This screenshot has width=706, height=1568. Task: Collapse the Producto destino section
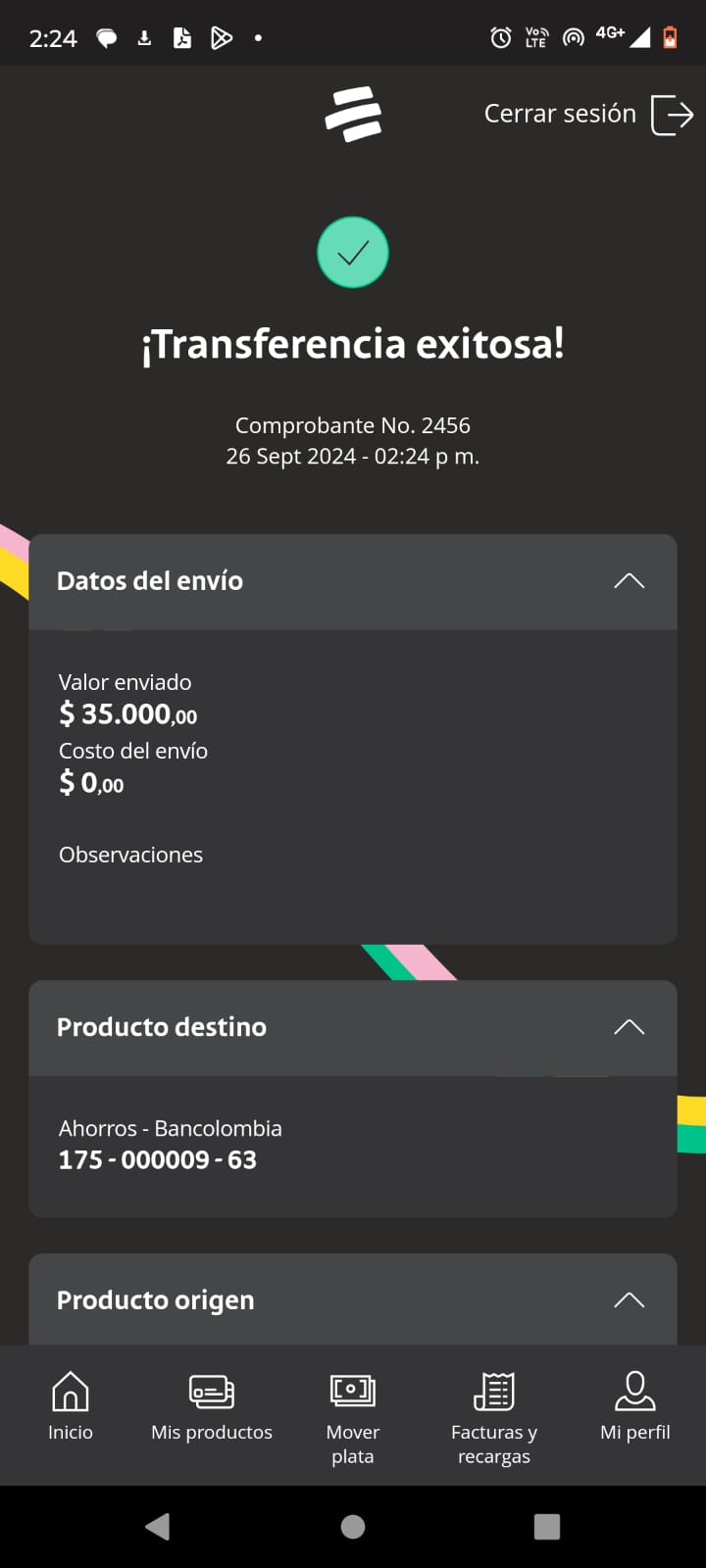tap(629, 1027)
